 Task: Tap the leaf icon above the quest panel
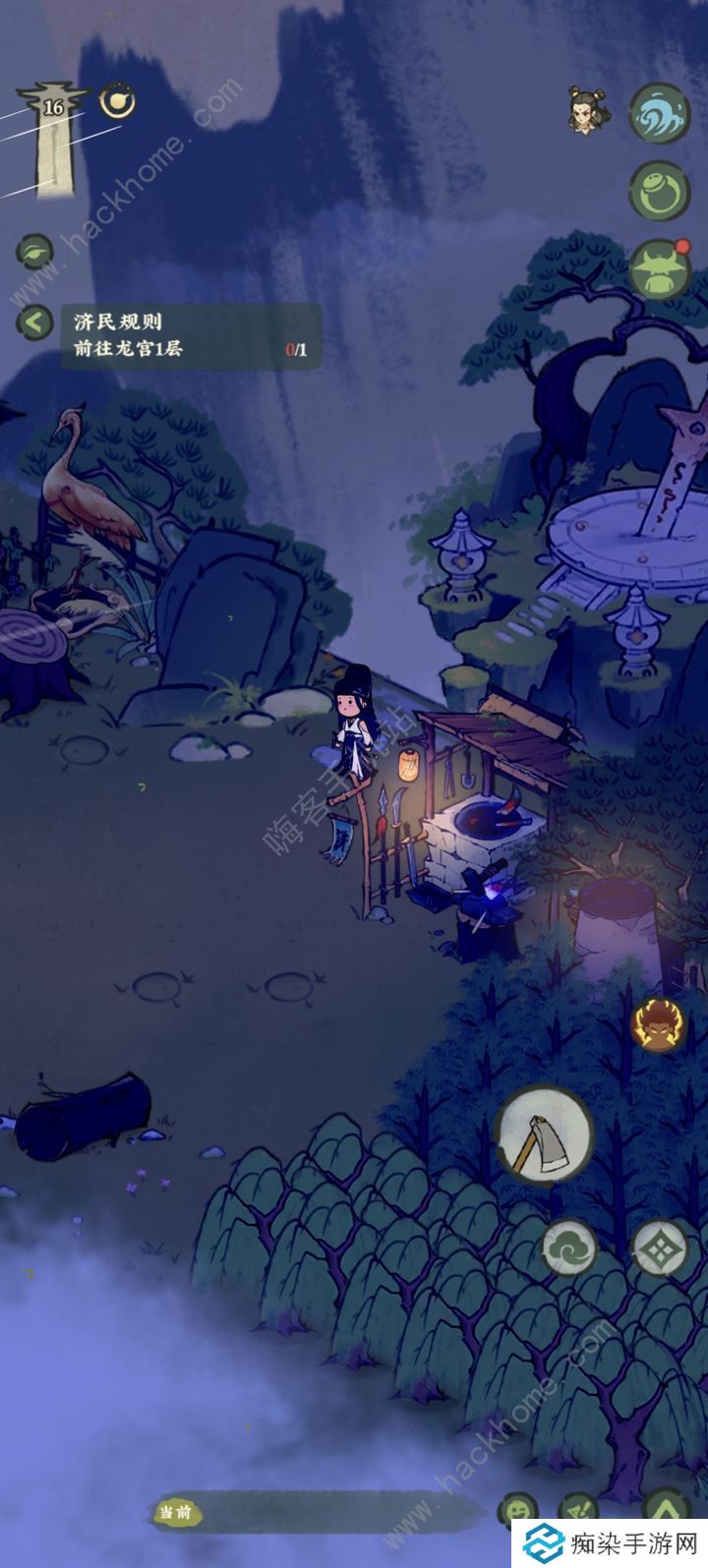pyautogui.click(x=34, y=253)
